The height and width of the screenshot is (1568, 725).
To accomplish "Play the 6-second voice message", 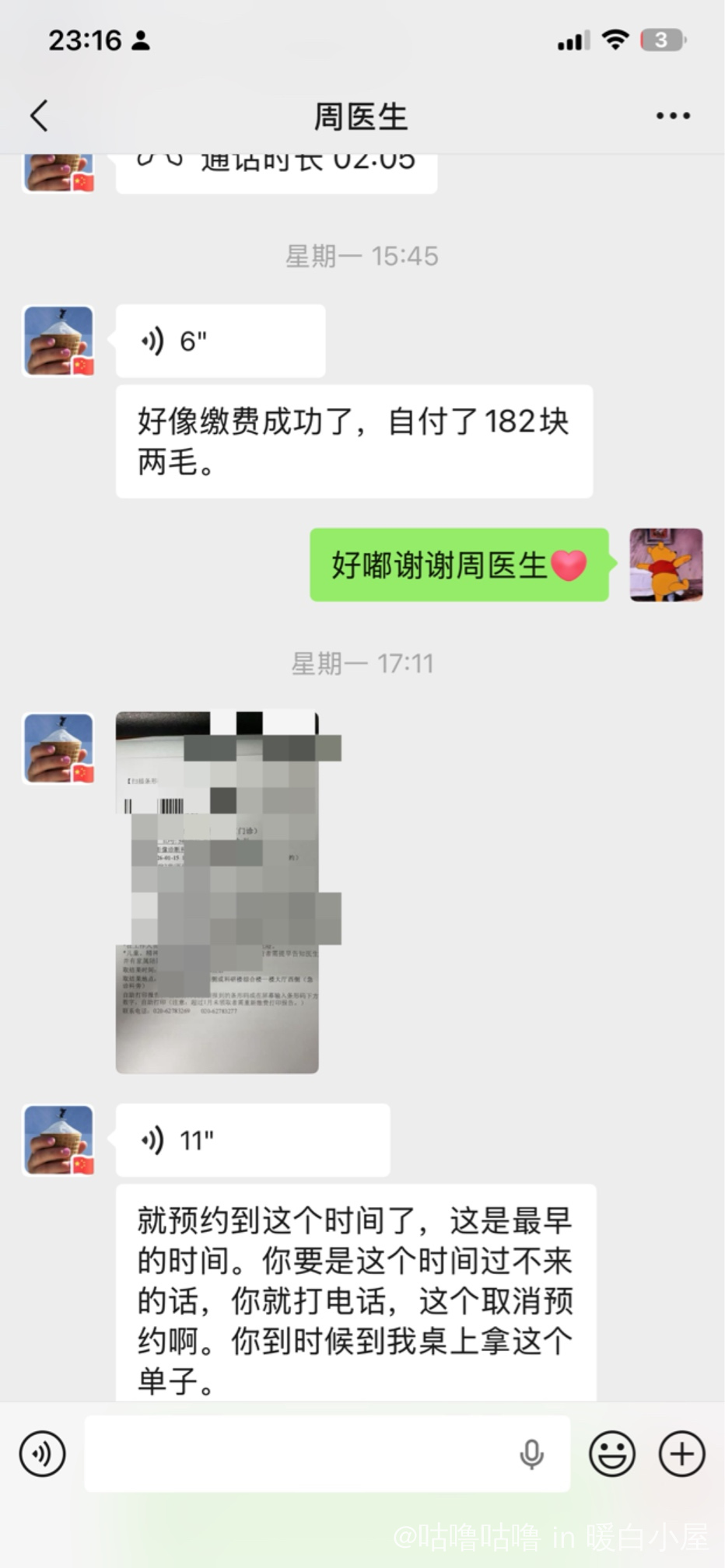I will pyautogui.click(x=220, y=341).
